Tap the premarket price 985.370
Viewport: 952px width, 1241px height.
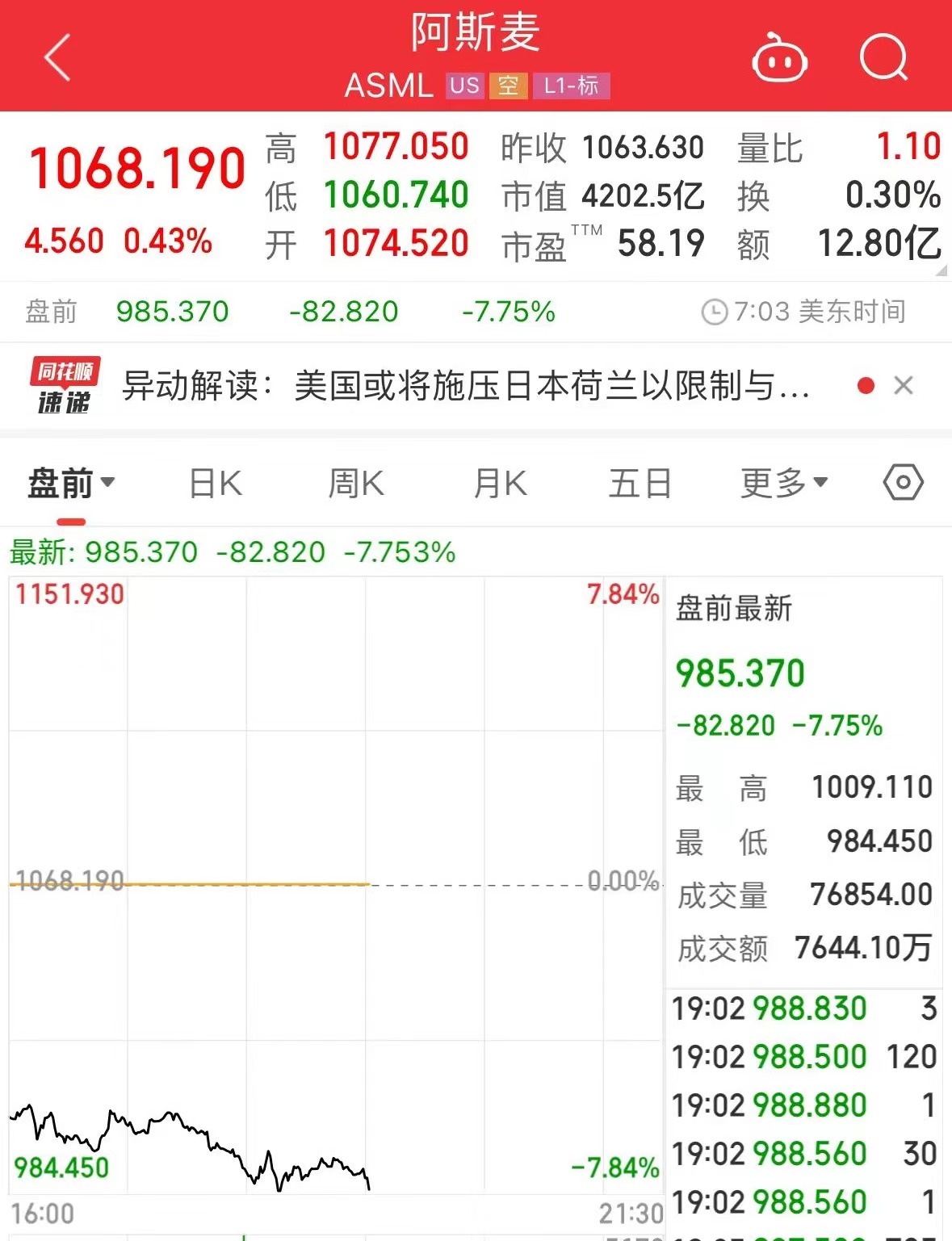172,312
